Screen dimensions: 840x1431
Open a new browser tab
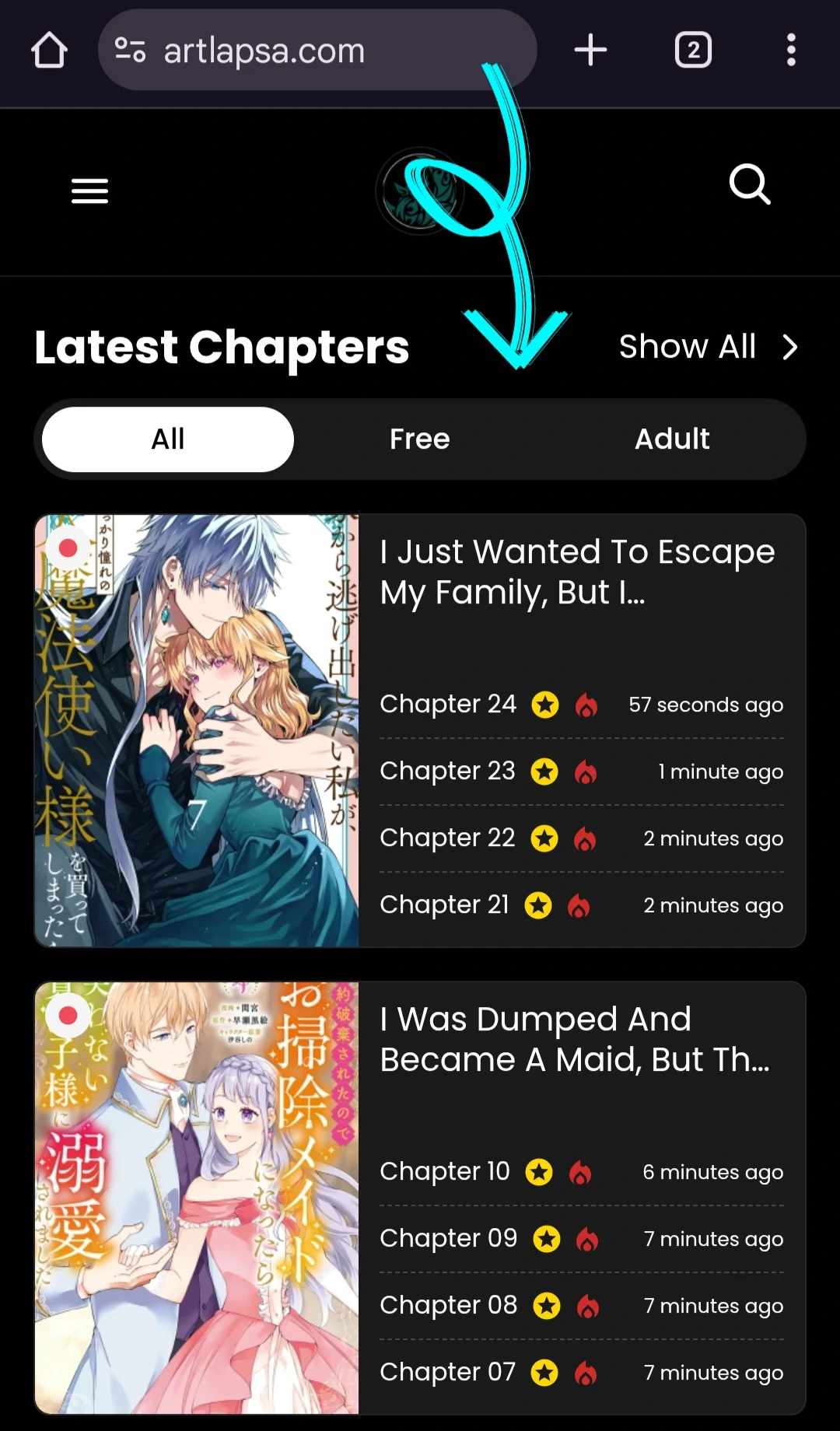pos(590,51)
